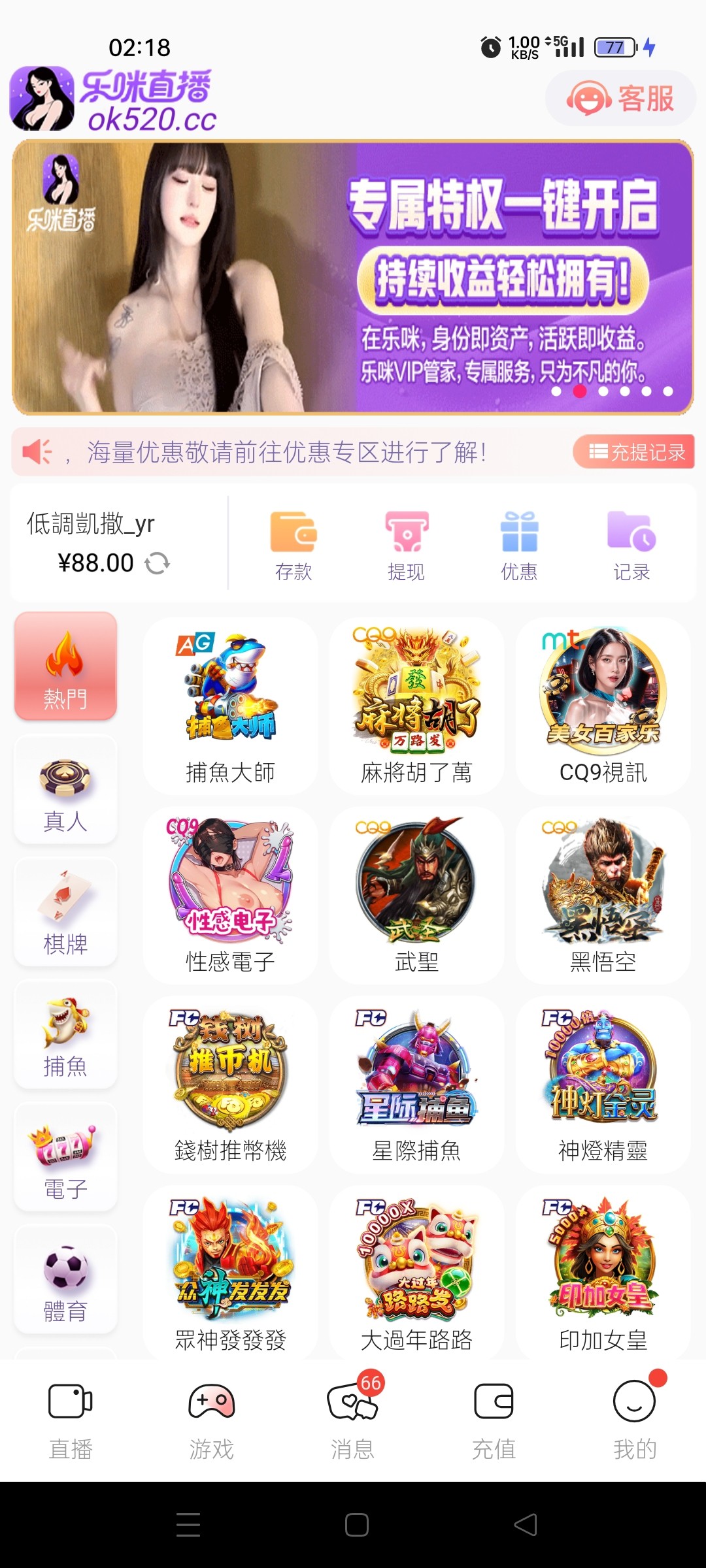Start the 黑悟空 game
The height and width of the screenshot is (1568, 706).
click(603, 895)
